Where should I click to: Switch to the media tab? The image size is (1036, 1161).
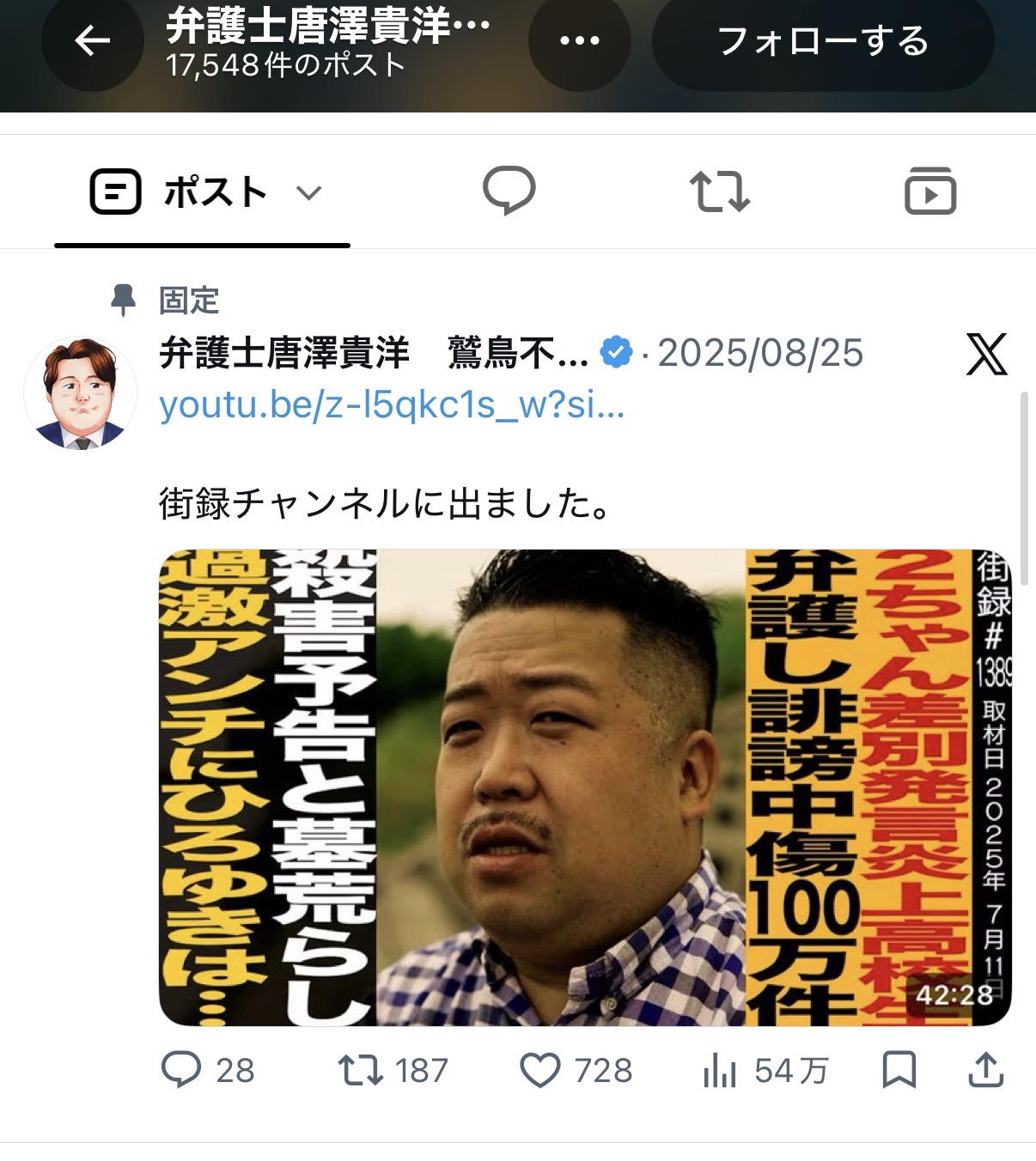coord(930,191)
